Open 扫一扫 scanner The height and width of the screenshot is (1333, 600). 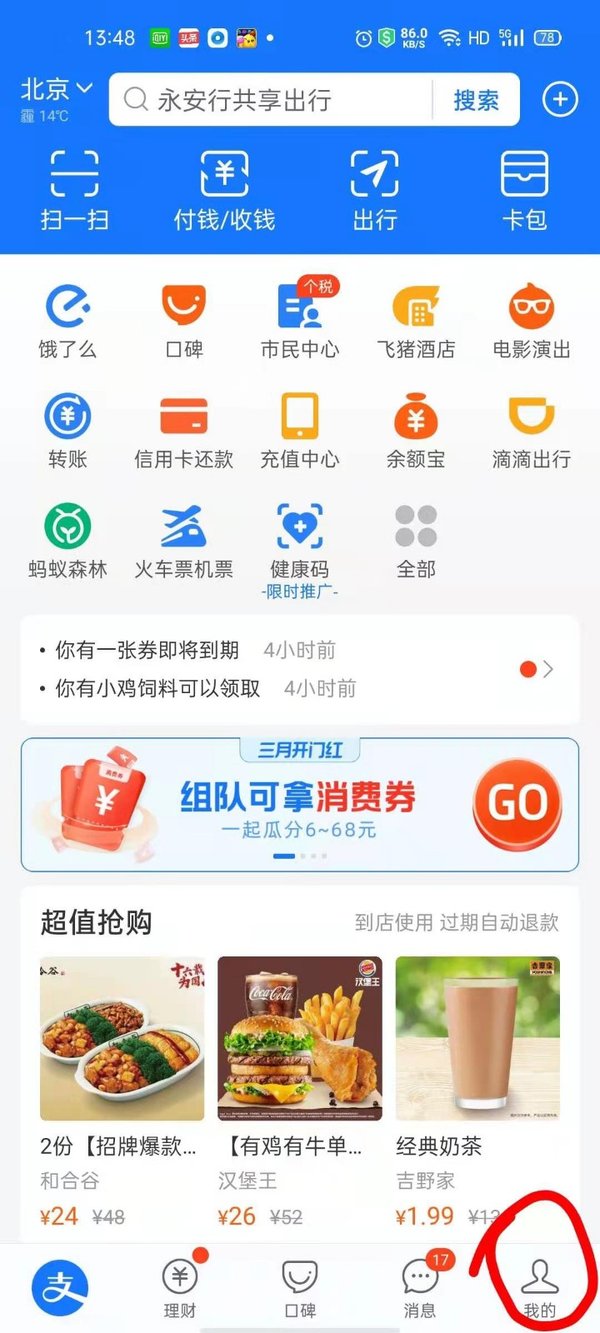coord(75,190)
